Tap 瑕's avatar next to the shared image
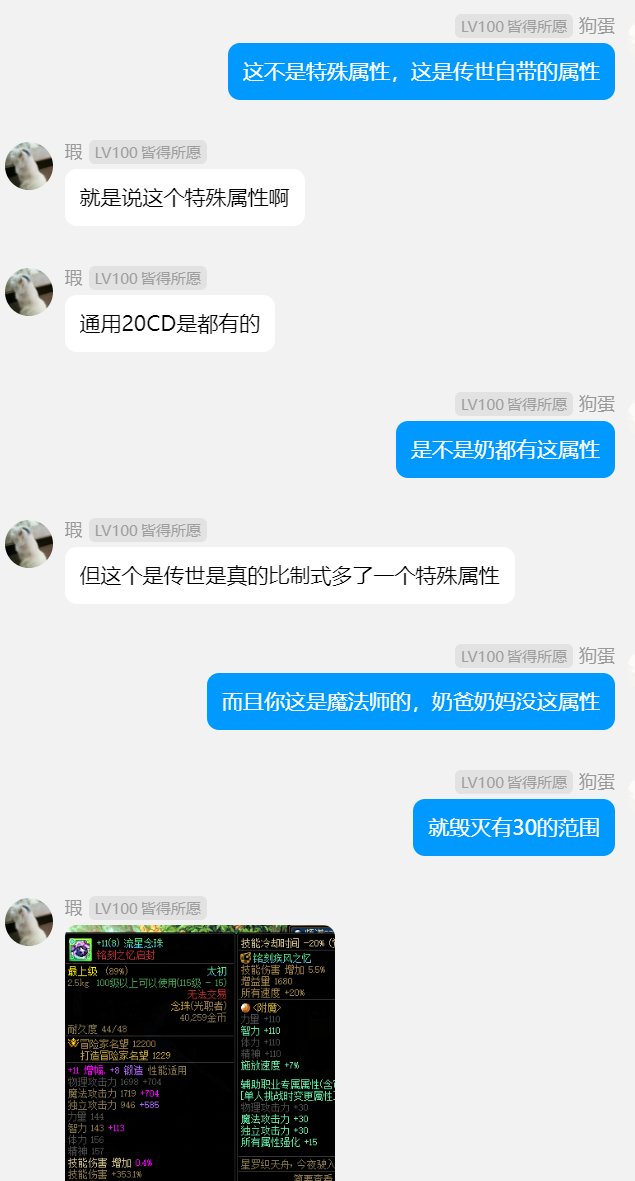This screenshot has width=635, height=1181. click(29, 922)
